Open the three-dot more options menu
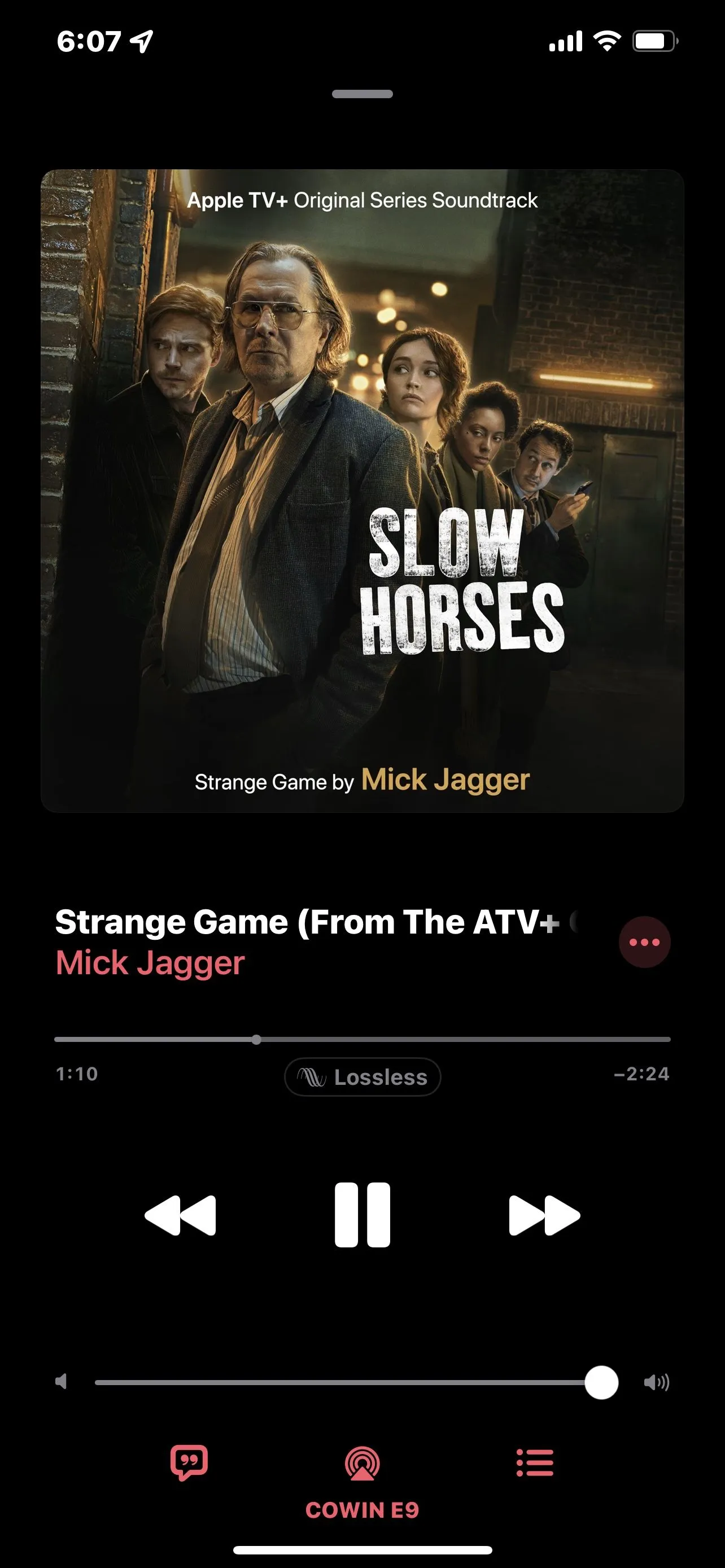Image resolution: width=725 pixels, height=1568 pixels. point(644,941)
